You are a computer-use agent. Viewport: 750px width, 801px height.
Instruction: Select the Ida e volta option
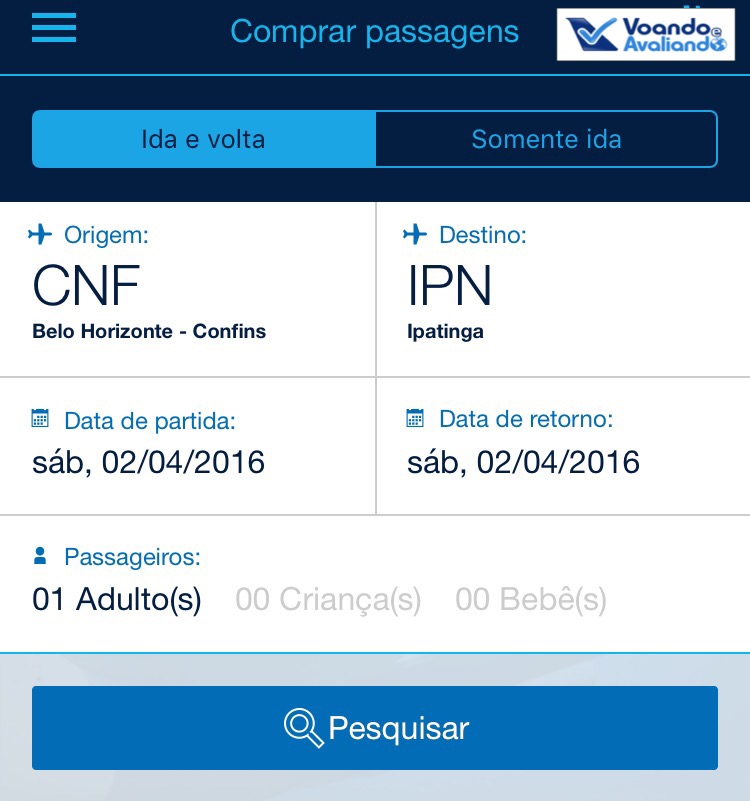point(204,139)
